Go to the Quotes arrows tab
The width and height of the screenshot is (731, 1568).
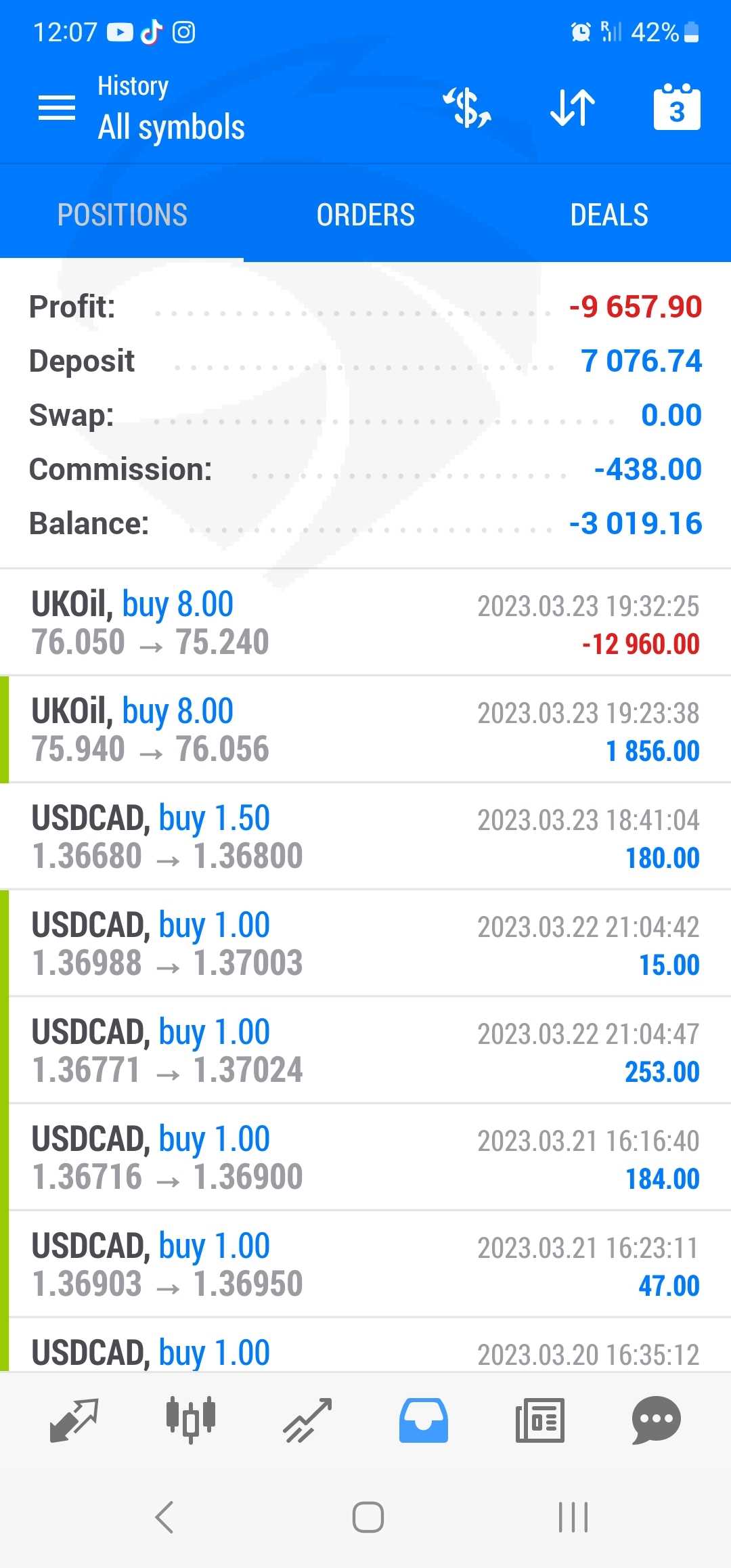[x=74, y=1420]
